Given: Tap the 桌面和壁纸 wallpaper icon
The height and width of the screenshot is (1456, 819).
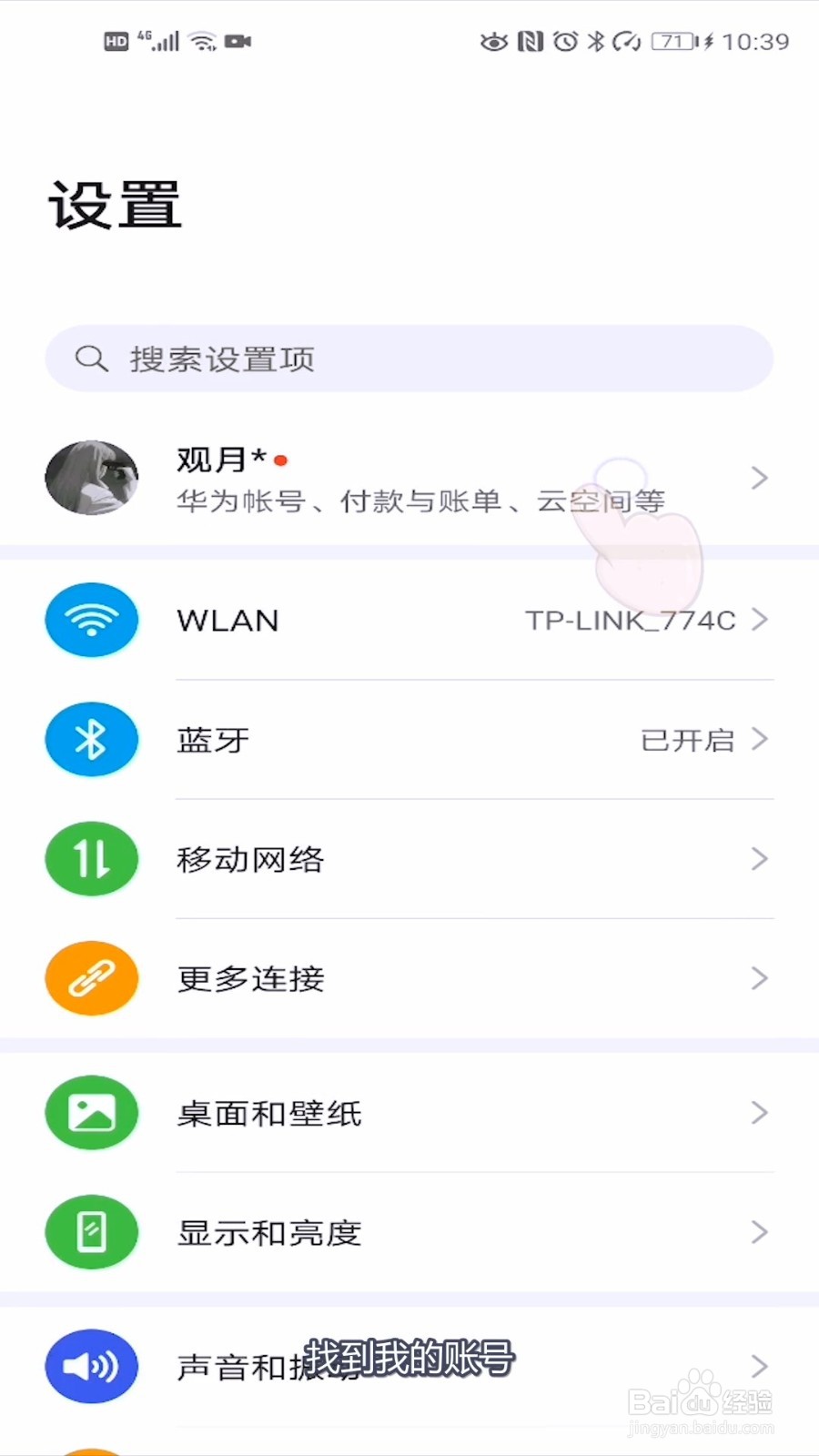Looking at the screenshot, I should [x=91, y=1112].
